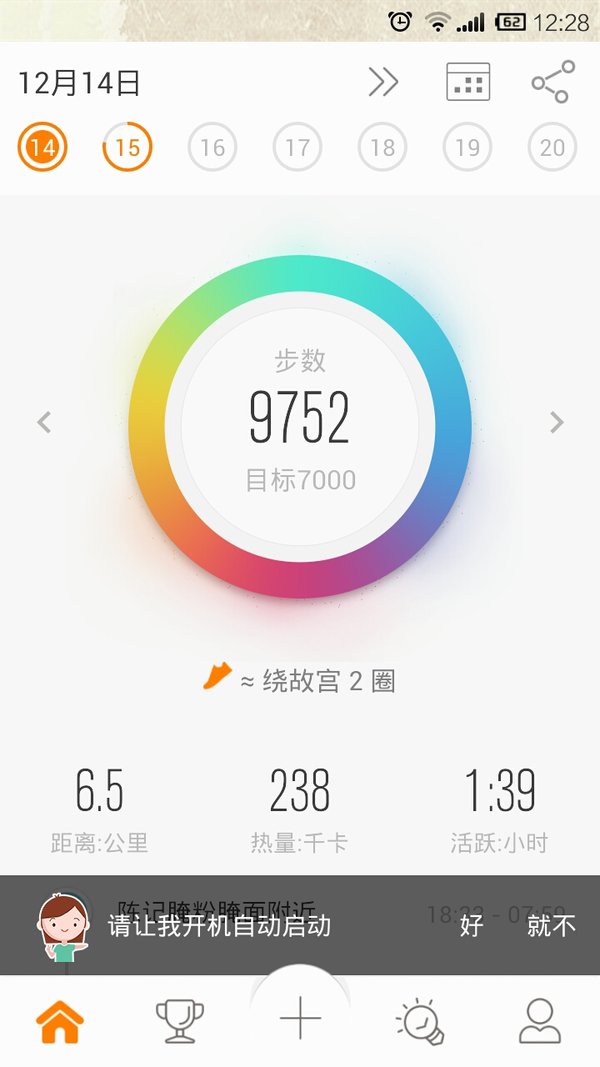Select day 19 in the date strip
Screen dimensions: 600x1067
tap(467, 147)
